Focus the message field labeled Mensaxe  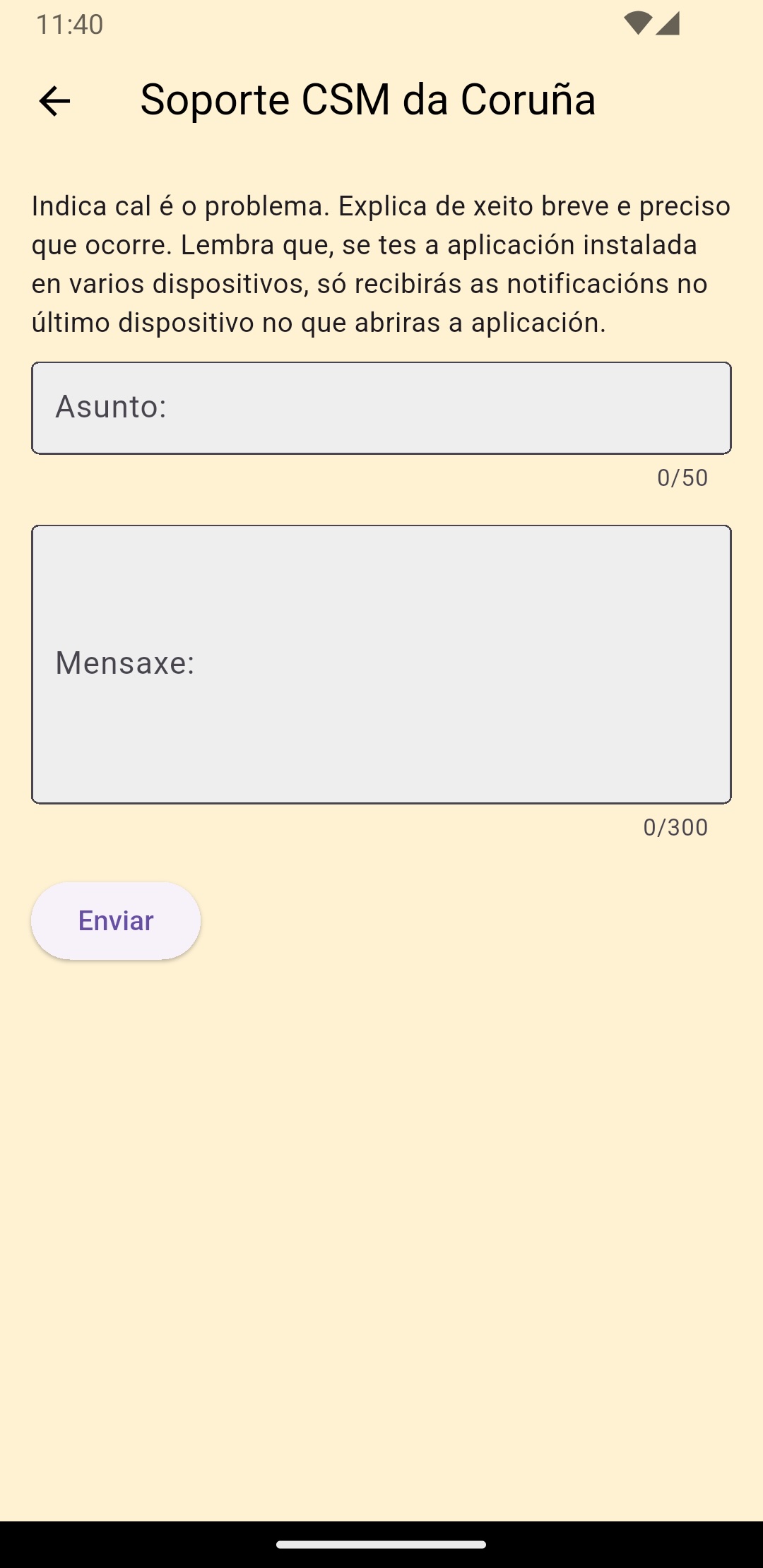[381, 663]
